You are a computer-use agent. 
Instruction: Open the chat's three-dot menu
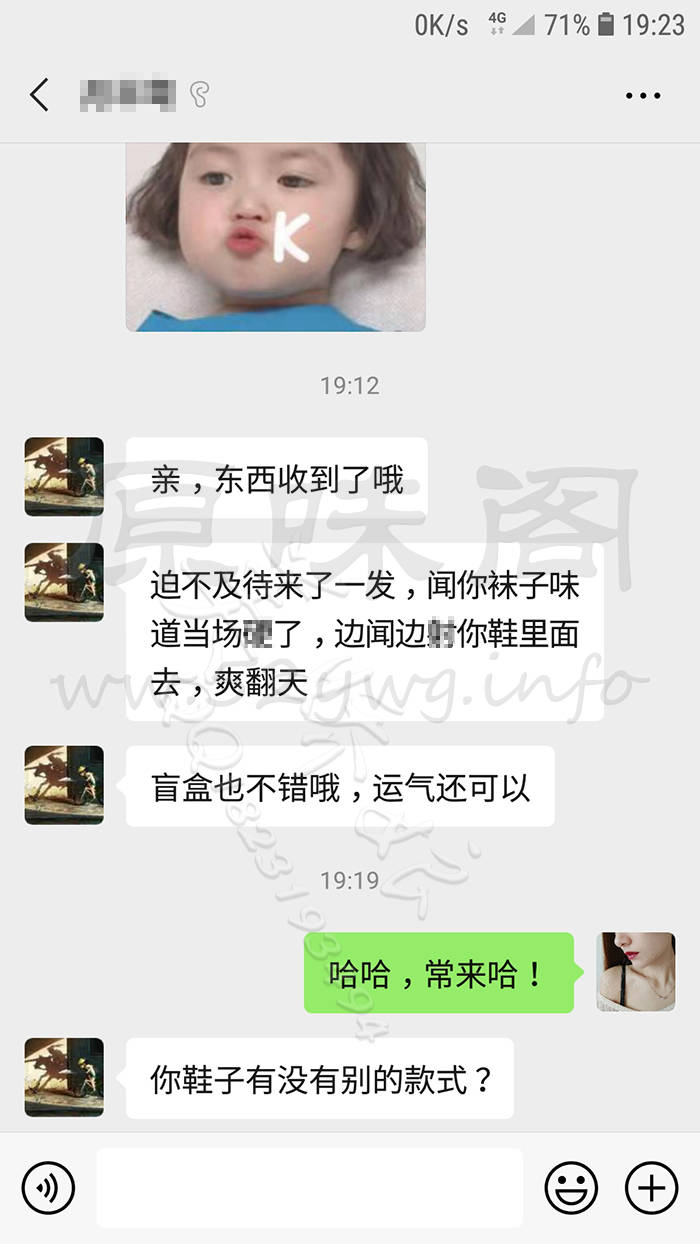[x=643, y=96]
